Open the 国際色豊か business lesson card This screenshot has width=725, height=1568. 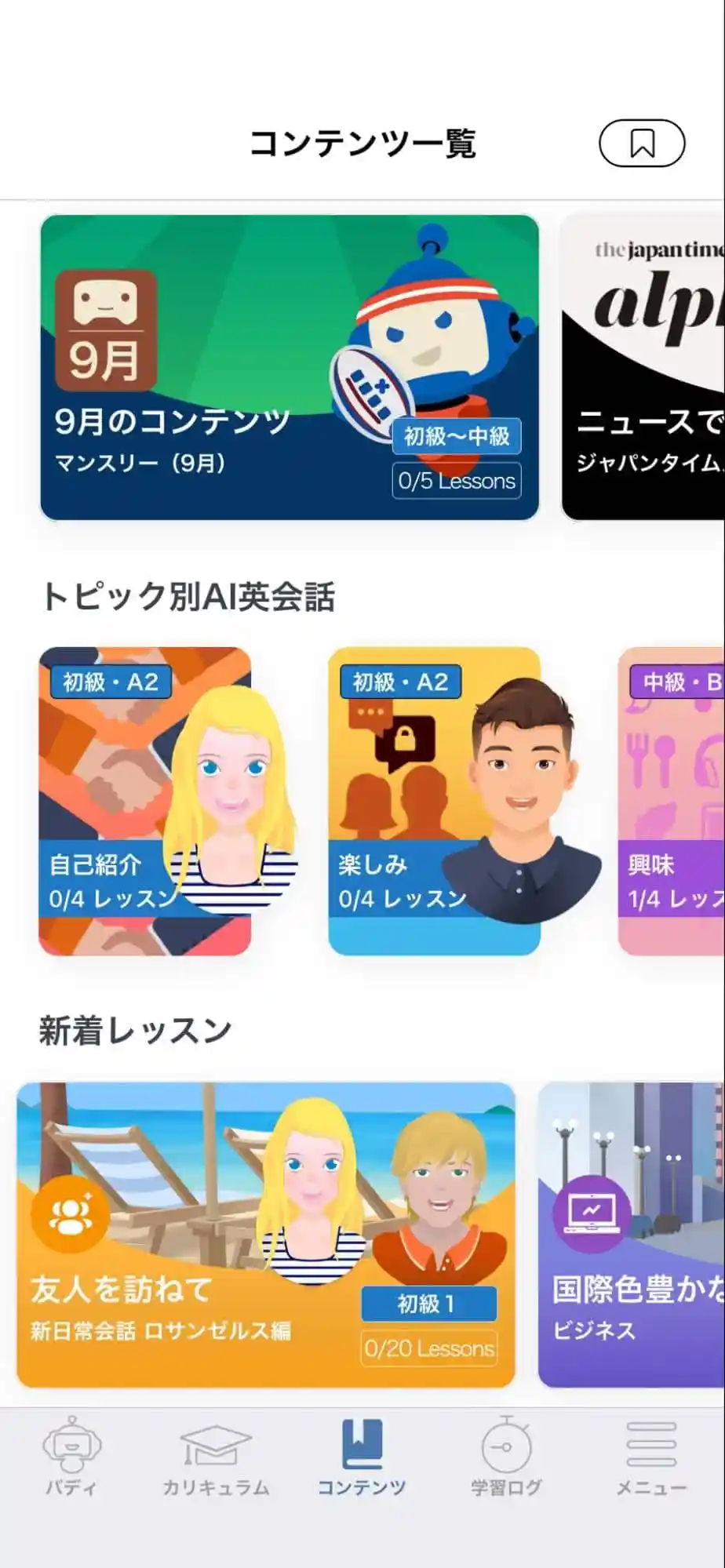(x=632, y=1235)
